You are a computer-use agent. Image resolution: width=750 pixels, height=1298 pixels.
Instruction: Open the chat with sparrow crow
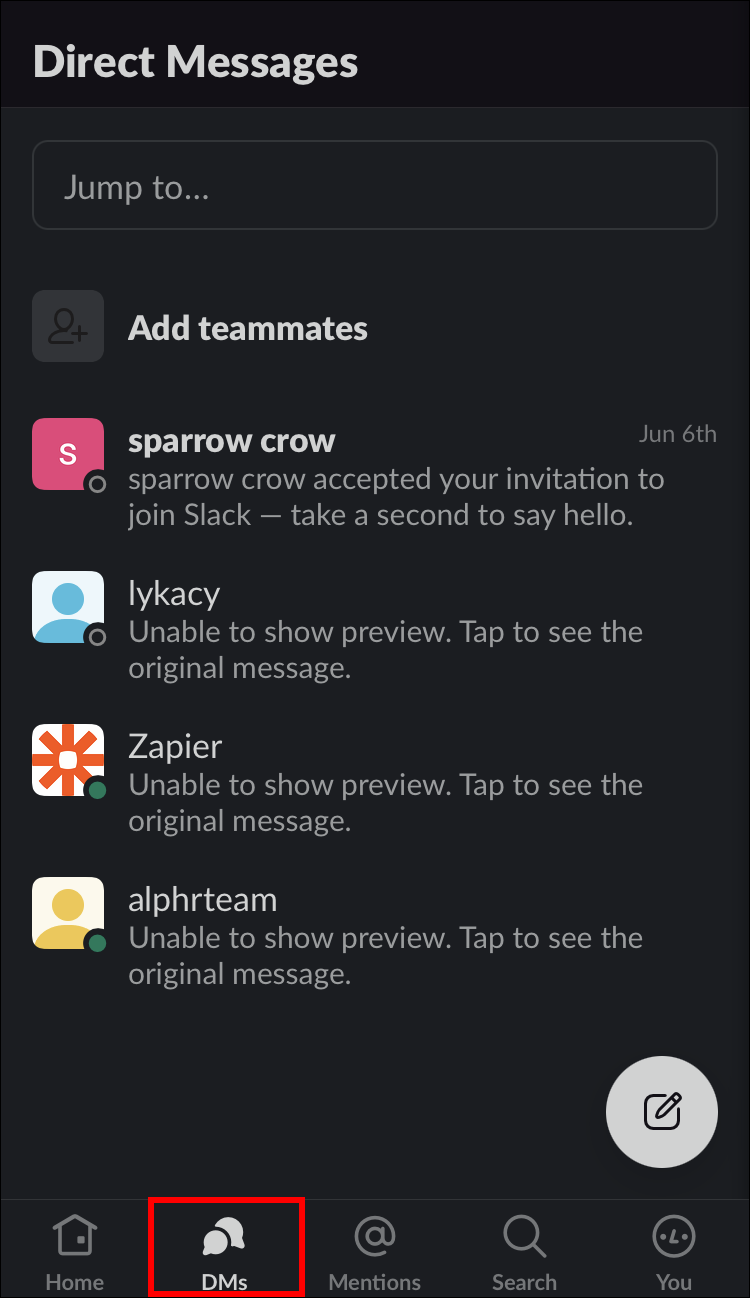coord(374,477)
